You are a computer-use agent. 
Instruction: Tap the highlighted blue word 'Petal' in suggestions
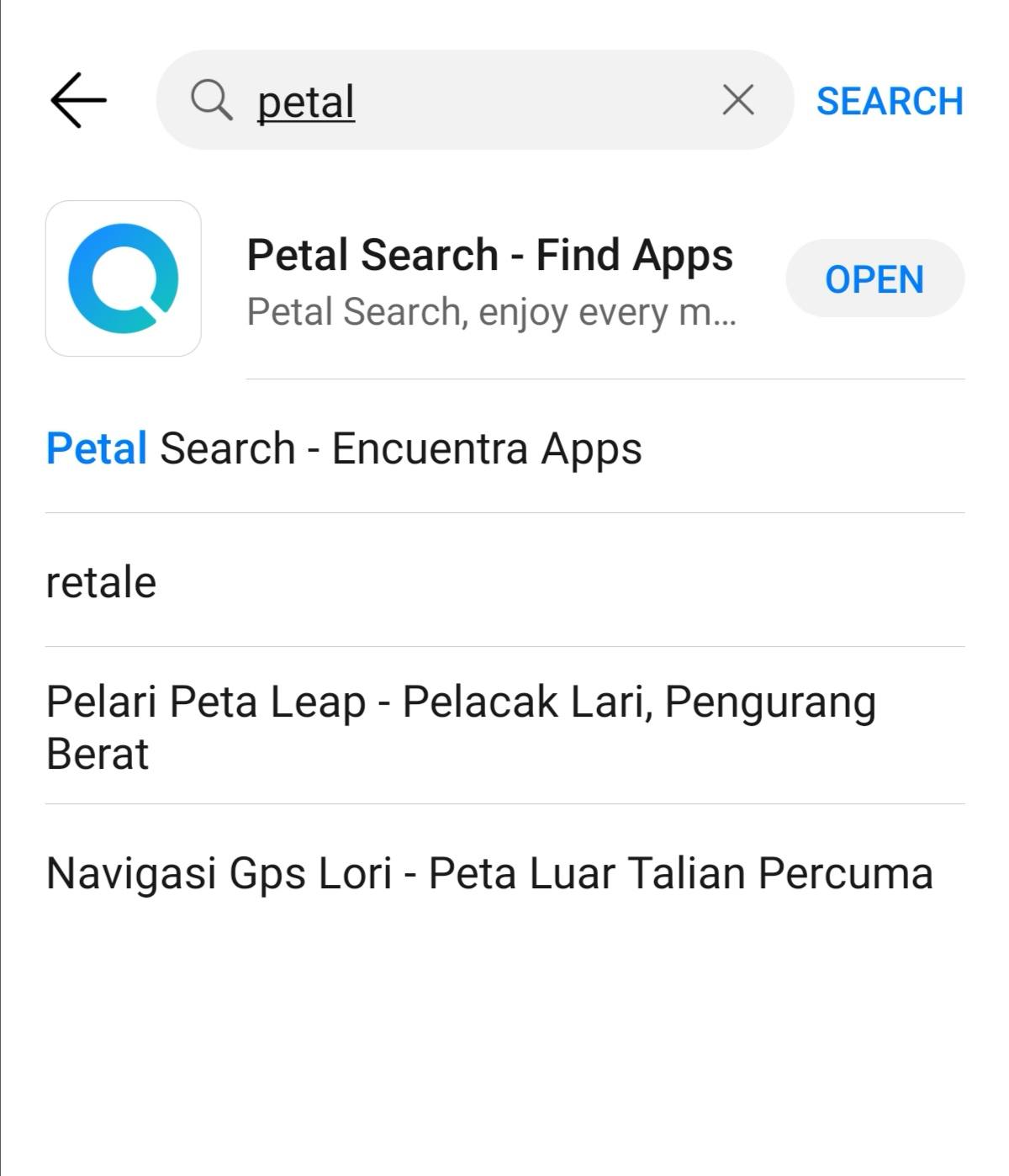point(95,448)
